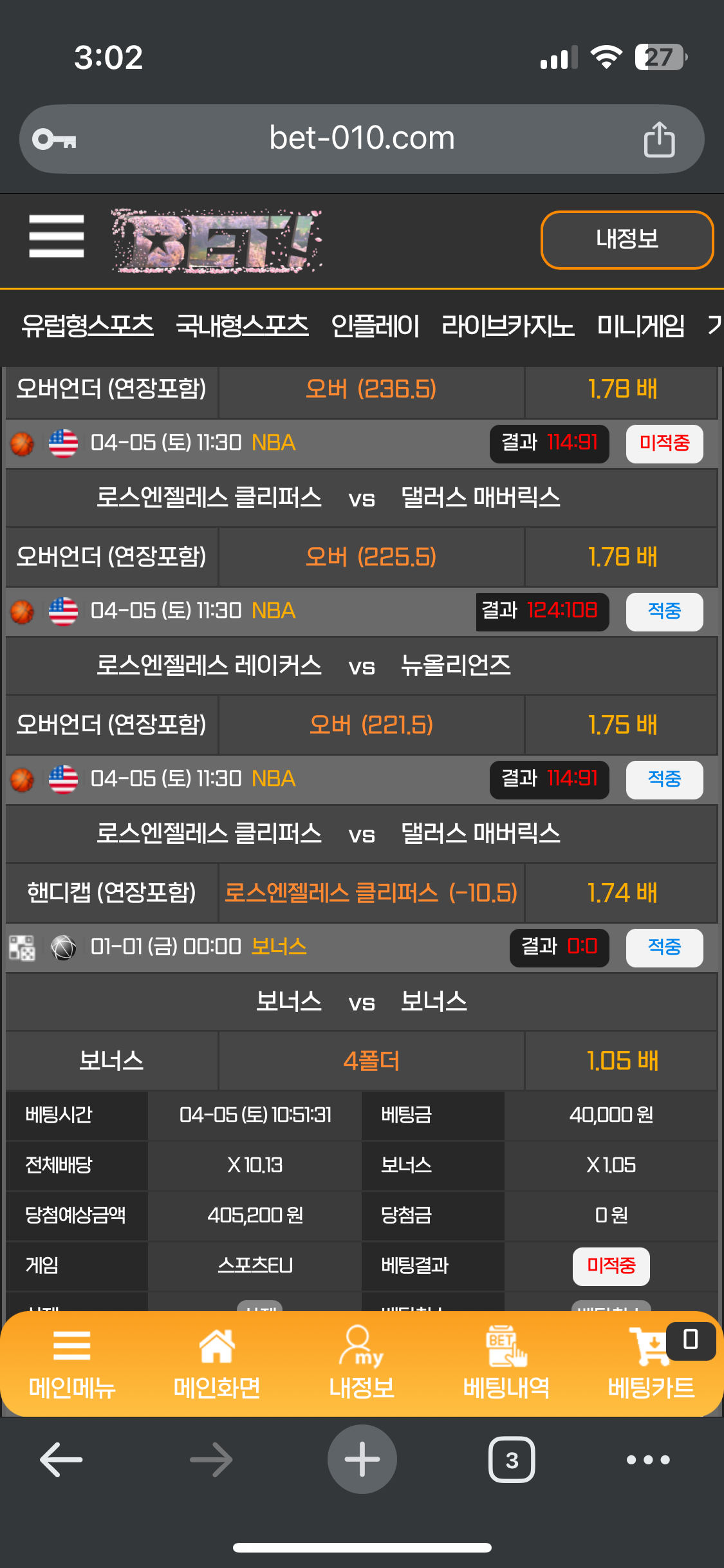The height and width of the screenshot is (1568, 724).
Task: Select the 미니게임 tab
Action: coord(641,326)
